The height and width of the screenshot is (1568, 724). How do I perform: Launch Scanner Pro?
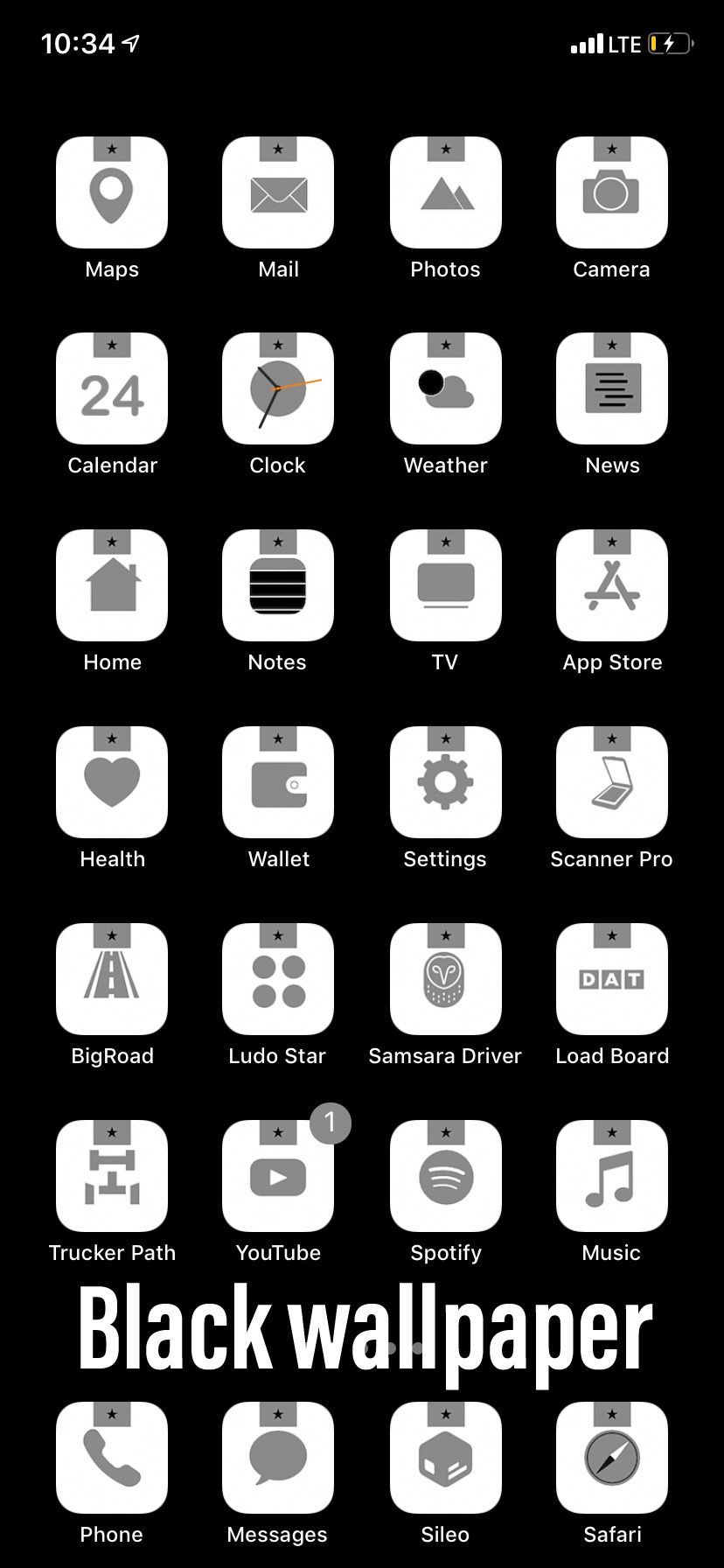tap(612, 782)
